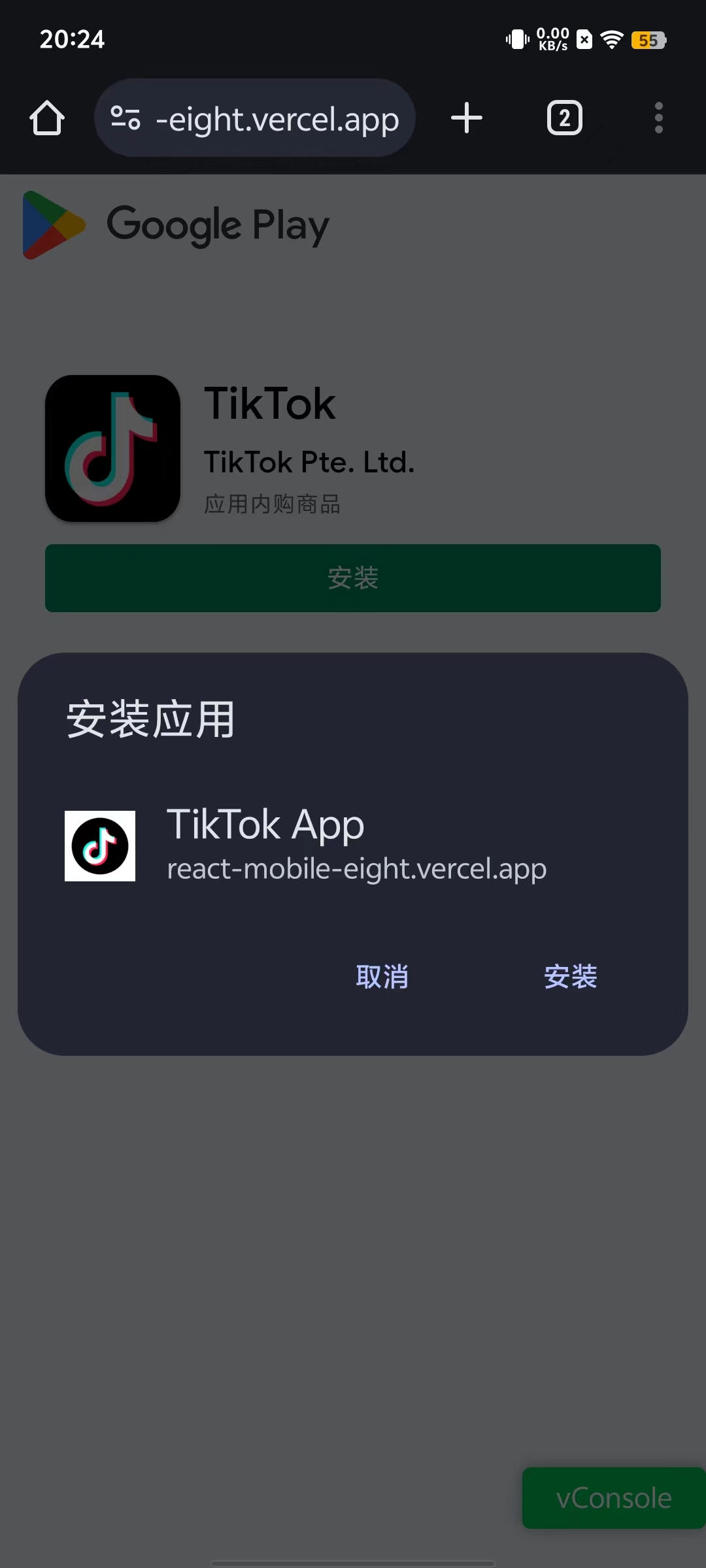The image size is (706, 1568).
Task: Open a new browser tab
Action: point(467,118)
